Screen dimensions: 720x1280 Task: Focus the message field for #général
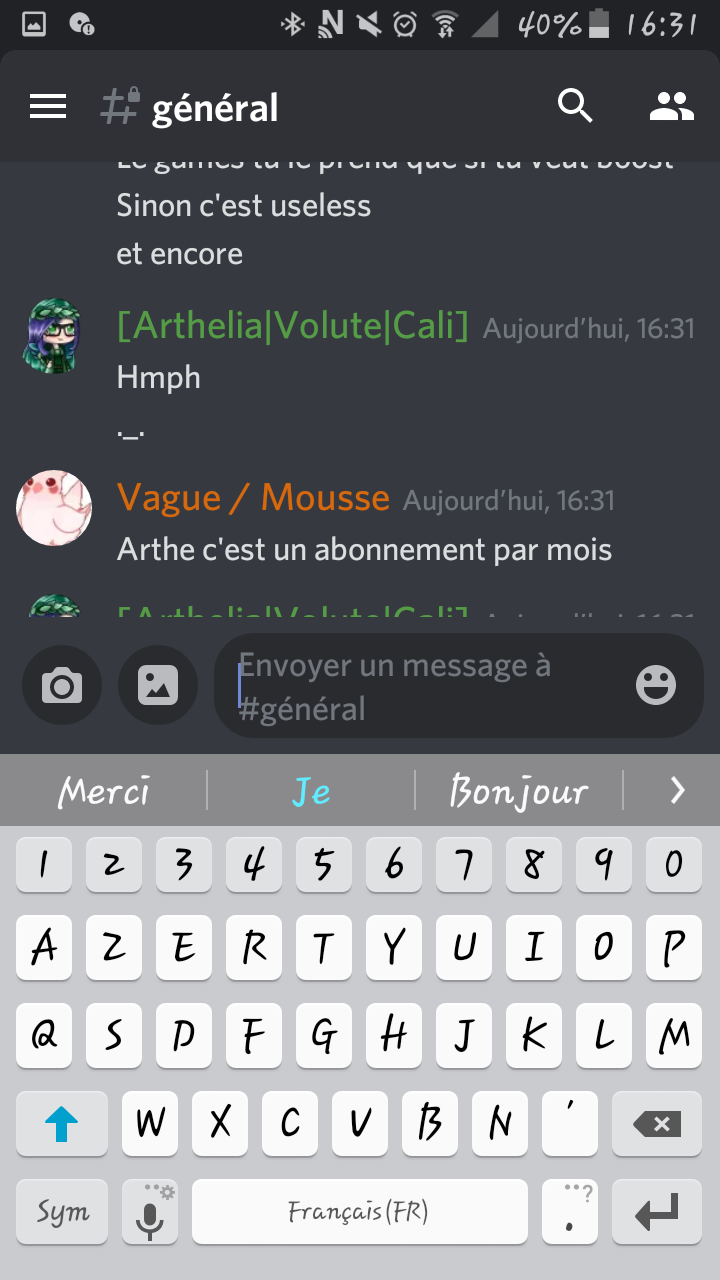coord(420,687)
